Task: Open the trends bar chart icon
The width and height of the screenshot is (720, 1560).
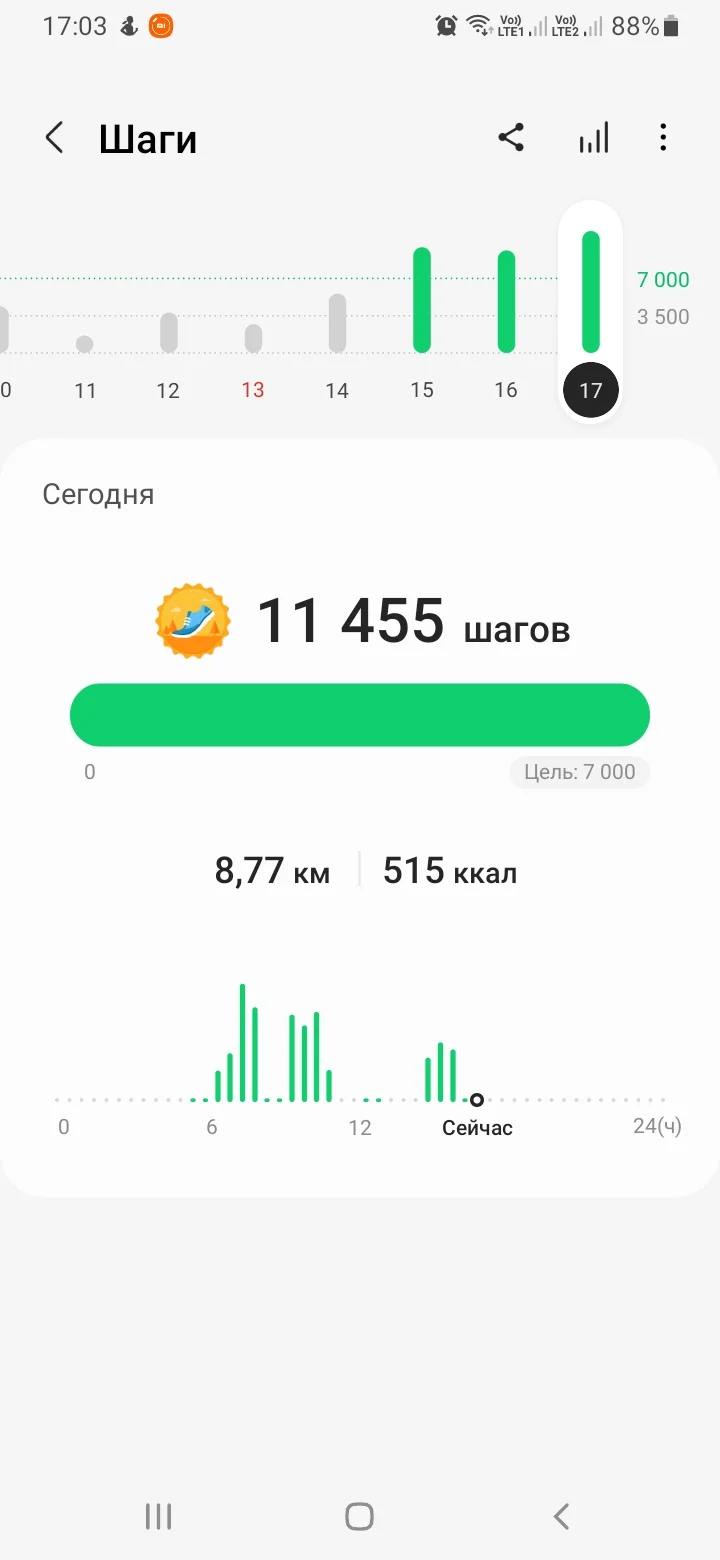Action: coord(592,137)
